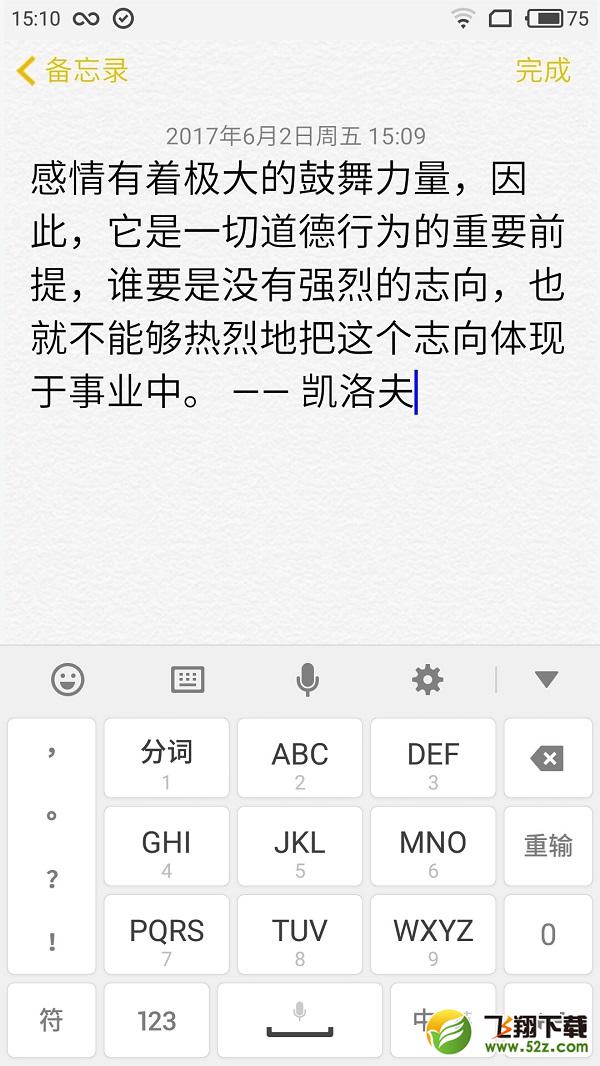The height and width of the screenshot is (1066, 600).
Task: Tap the GHI 4 key
Action: coord(166,846)
